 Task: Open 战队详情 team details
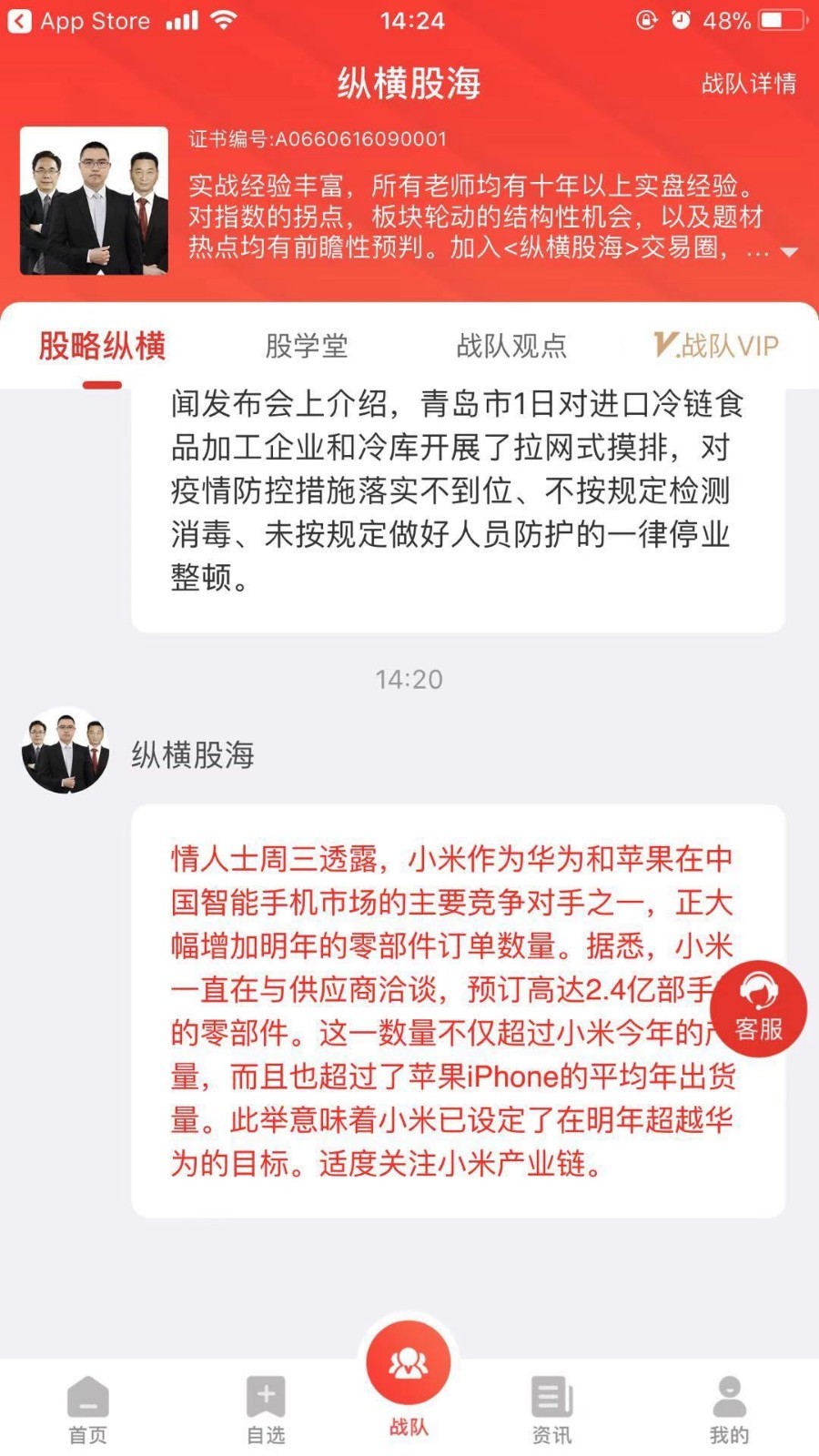(x=748, y=84)
